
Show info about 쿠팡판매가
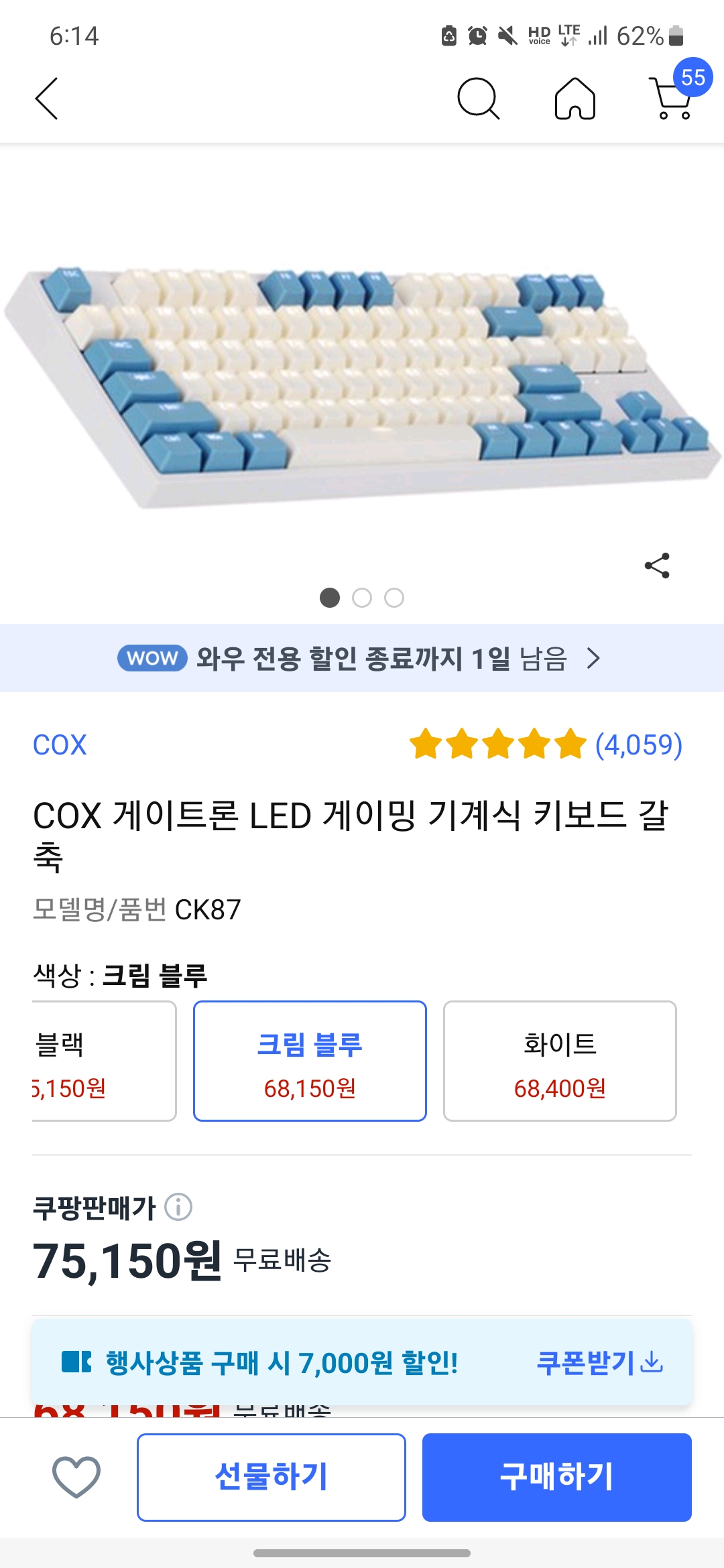[179, 1207]
